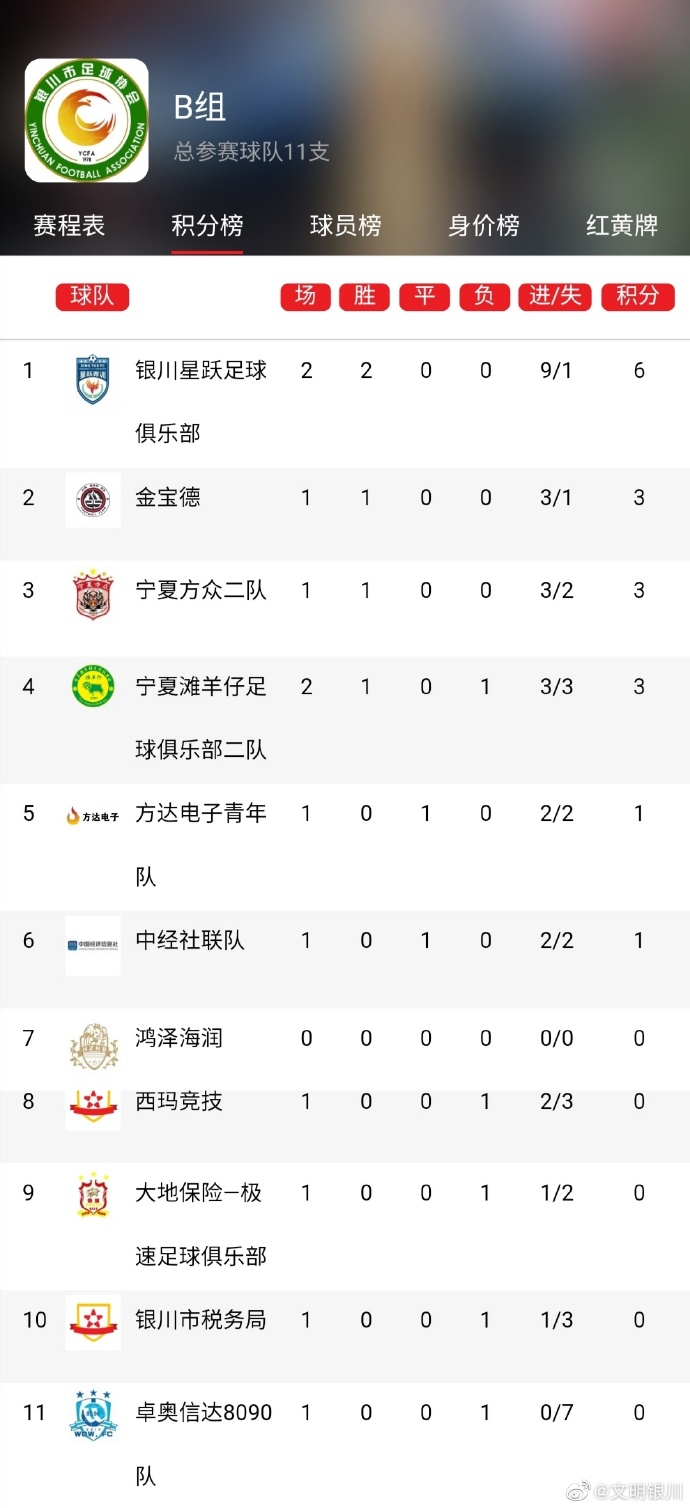690x1508 pixels.
Task: Go to the 身价榜 tab
Action: pos(483,225)
